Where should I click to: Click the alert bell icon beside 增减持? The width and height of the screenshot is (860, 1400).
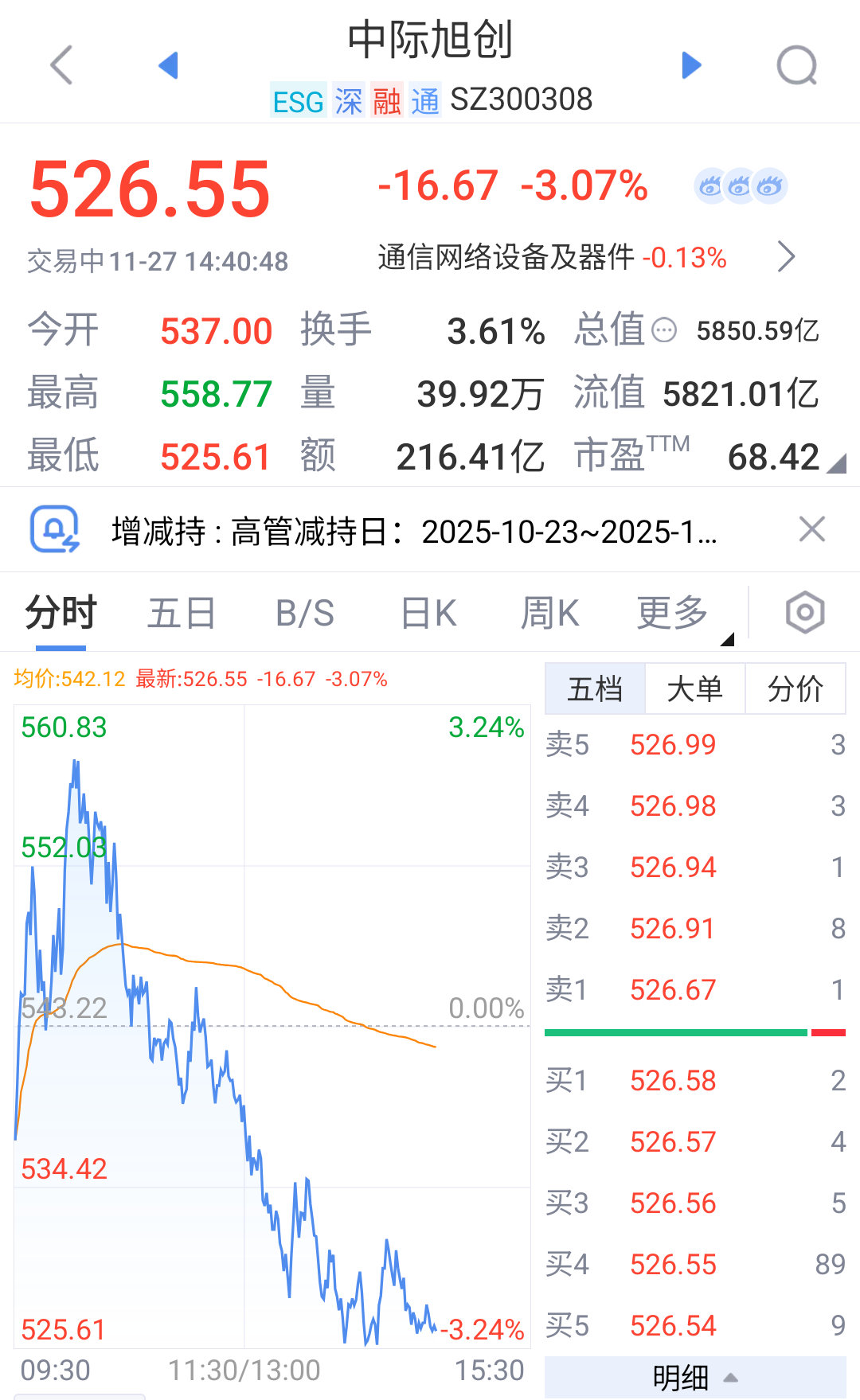[54, 529]
